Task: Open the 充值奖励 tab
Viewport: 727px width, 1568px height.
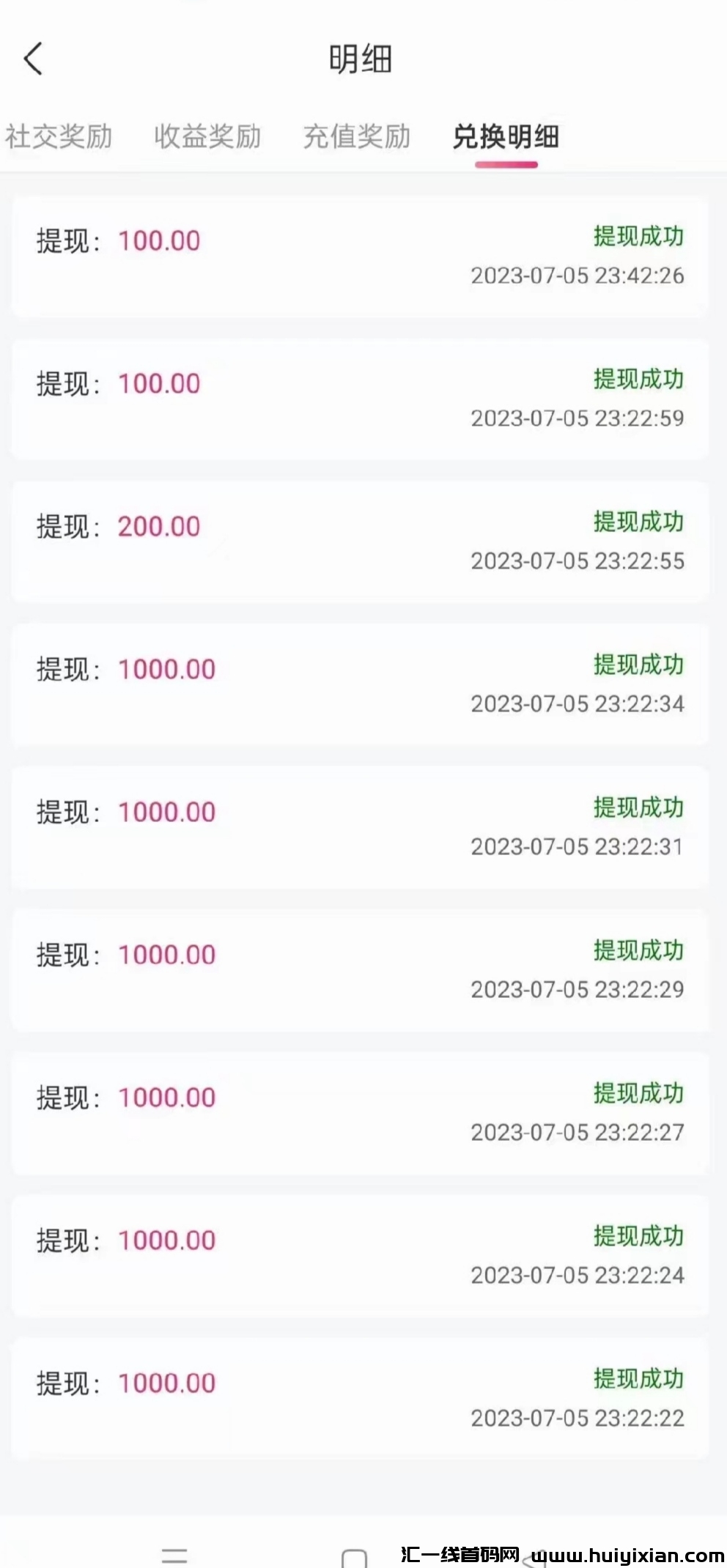Action: [357, 137]
